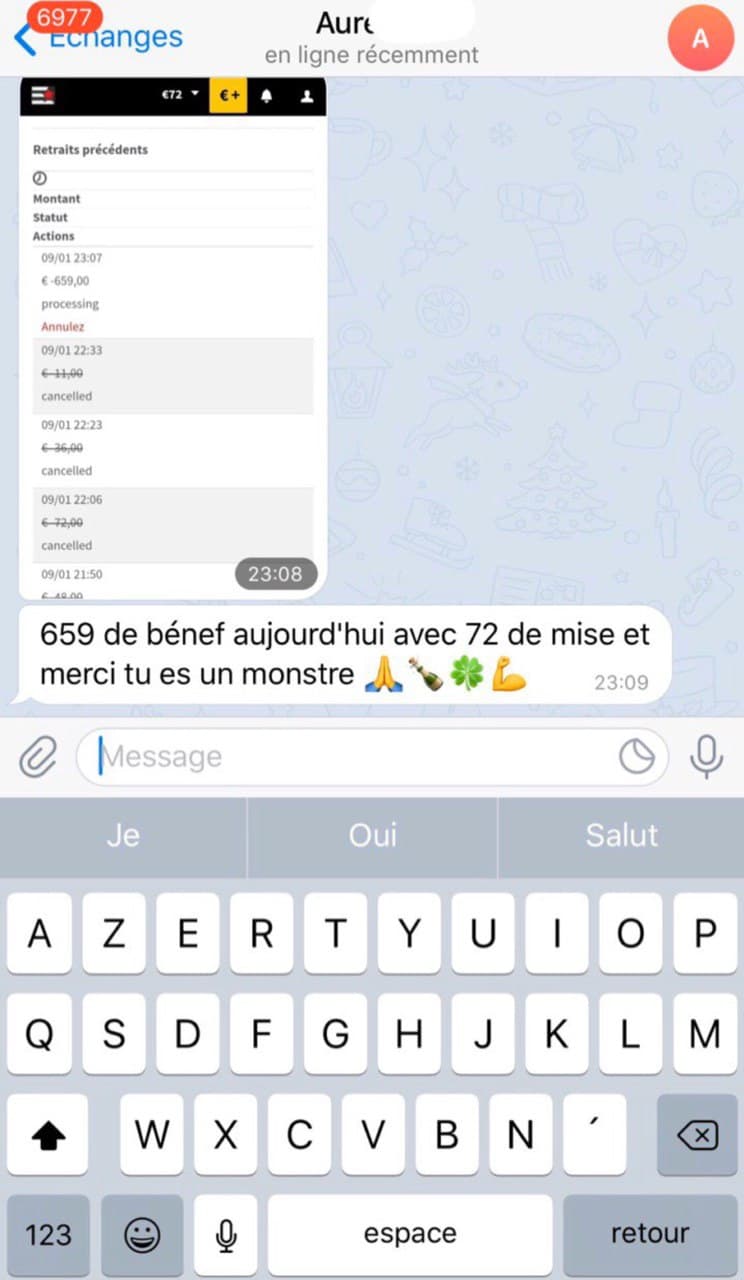The width and height of the screenshot is (744, 1280).
Task: Insert the suggested word "Oui"
Action: pyautogui.click(x=372, y=835)
